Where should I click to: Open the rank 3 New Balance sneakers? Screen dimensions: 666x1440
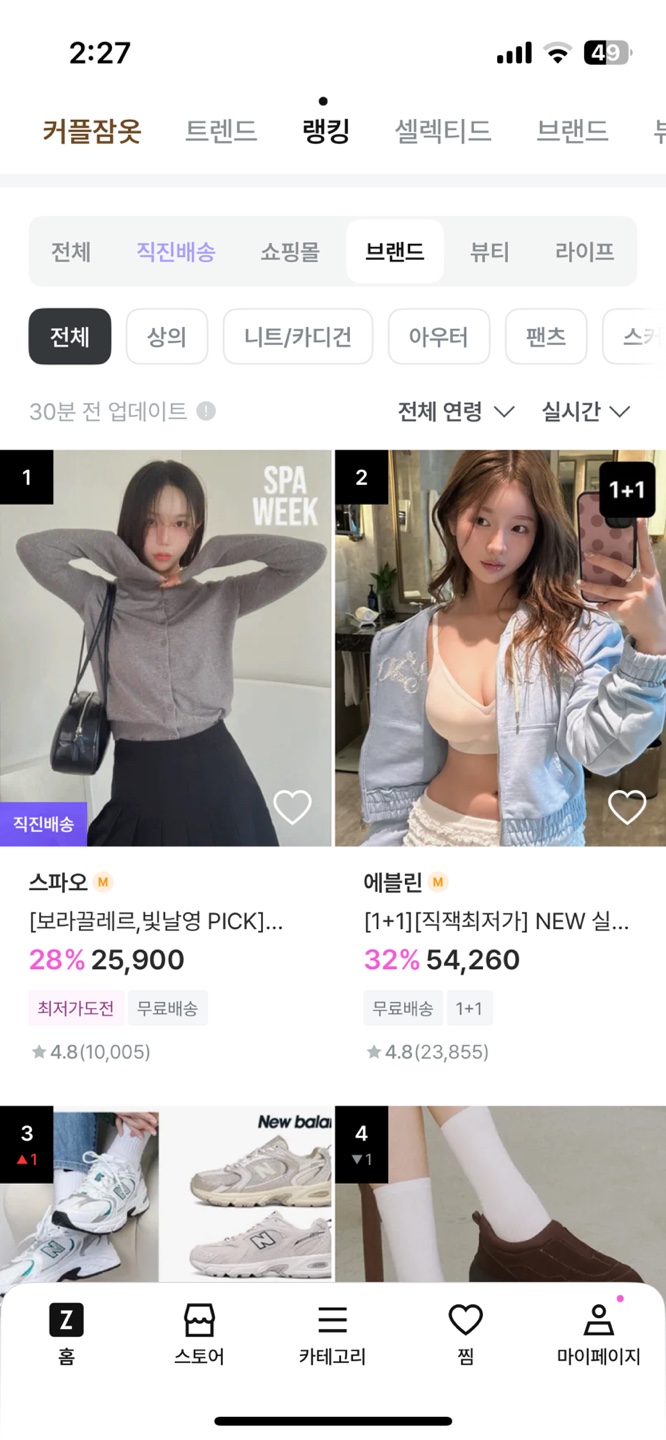165,1190
